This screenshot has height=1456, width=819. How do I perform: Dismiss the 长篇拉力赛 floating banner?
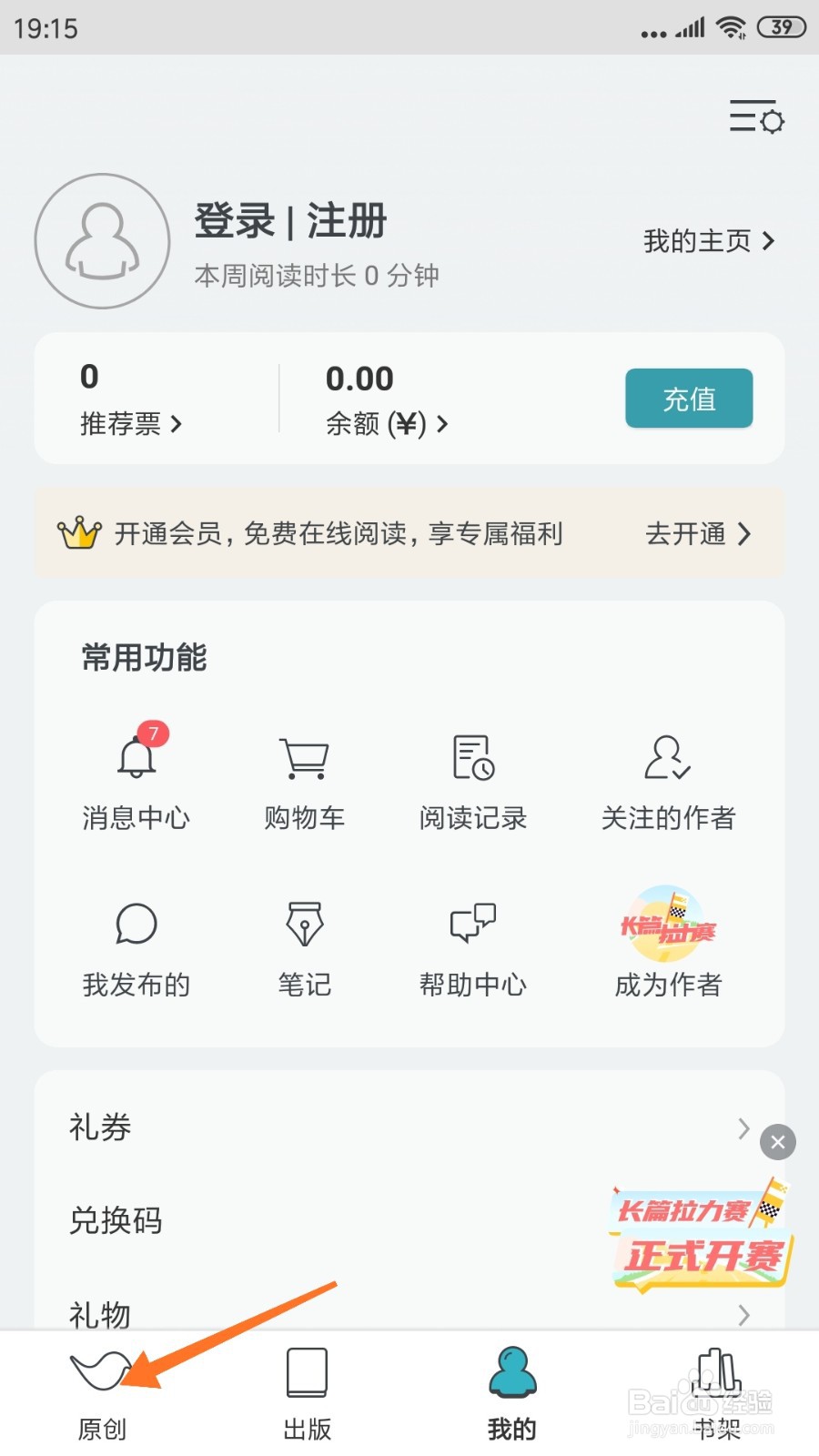coord(778,1143)
